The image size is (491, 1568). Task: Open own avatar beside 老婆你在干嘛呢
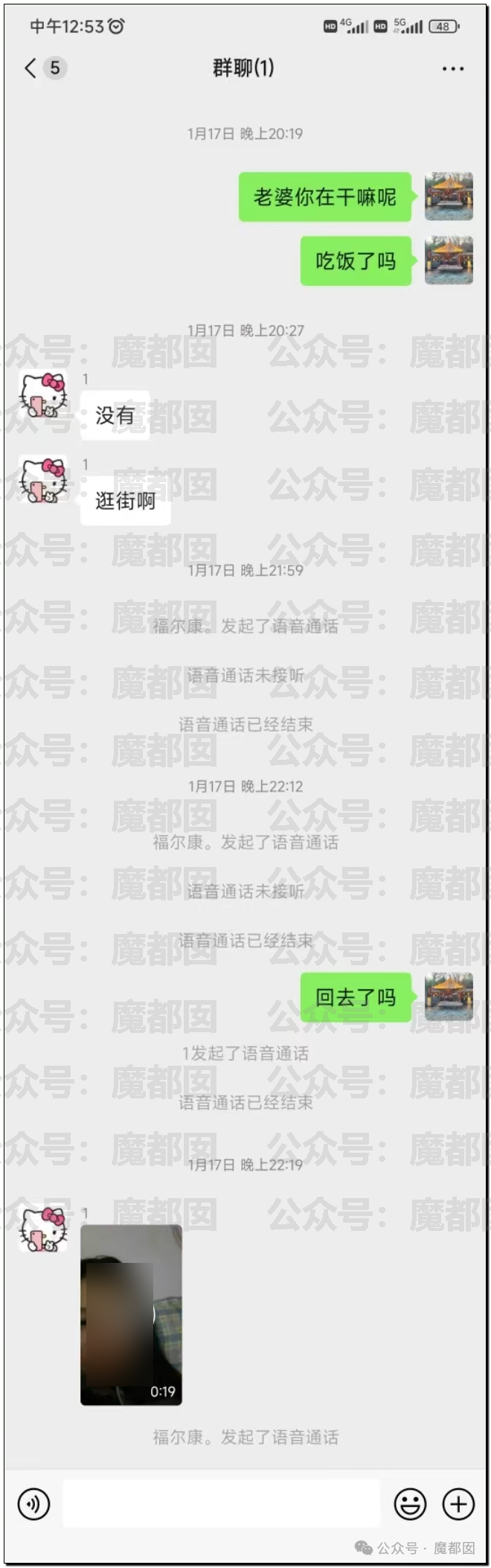pos(449,197)
